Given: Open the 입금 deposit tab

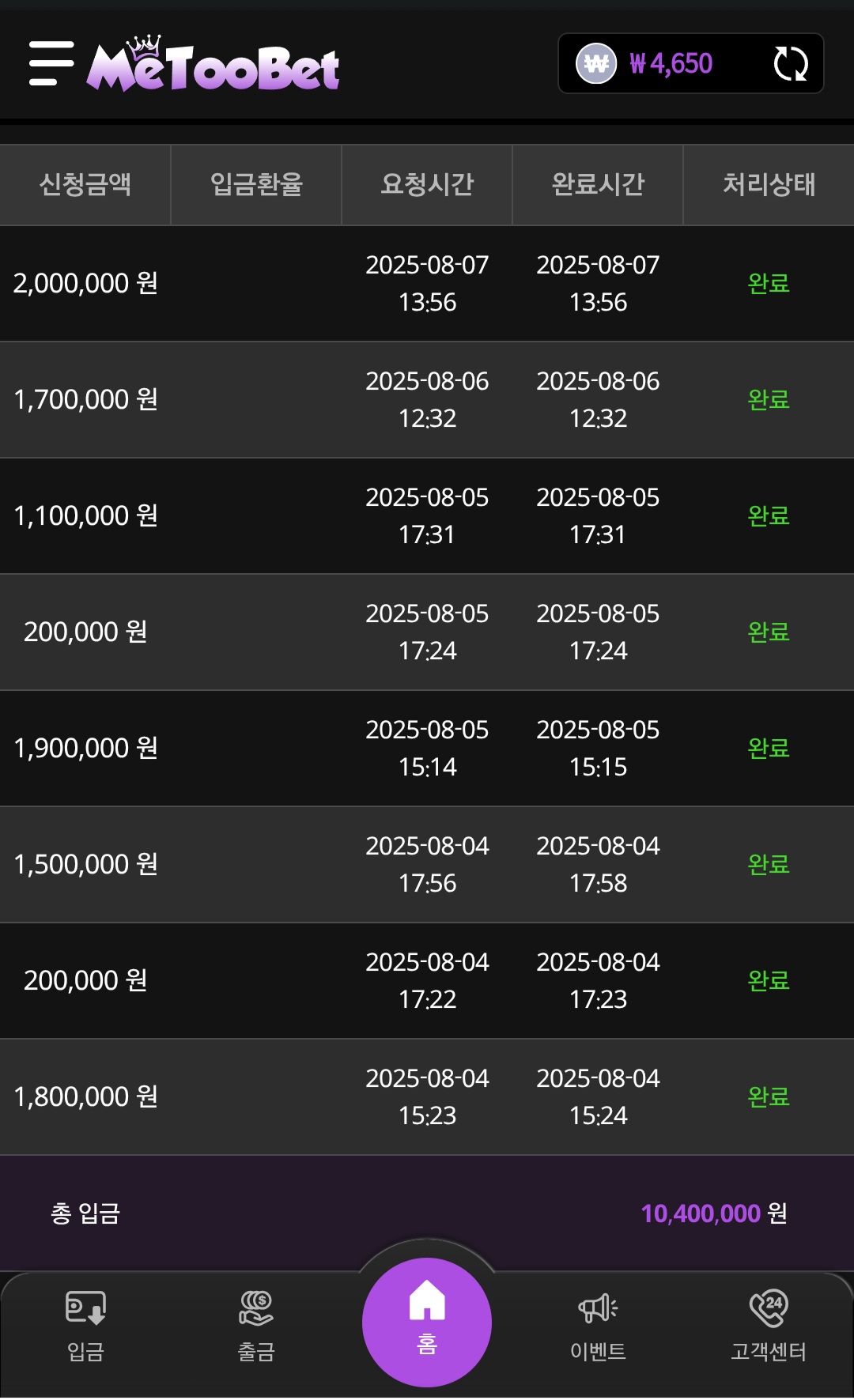Looking at the screenshot, I should [85, 1326].
